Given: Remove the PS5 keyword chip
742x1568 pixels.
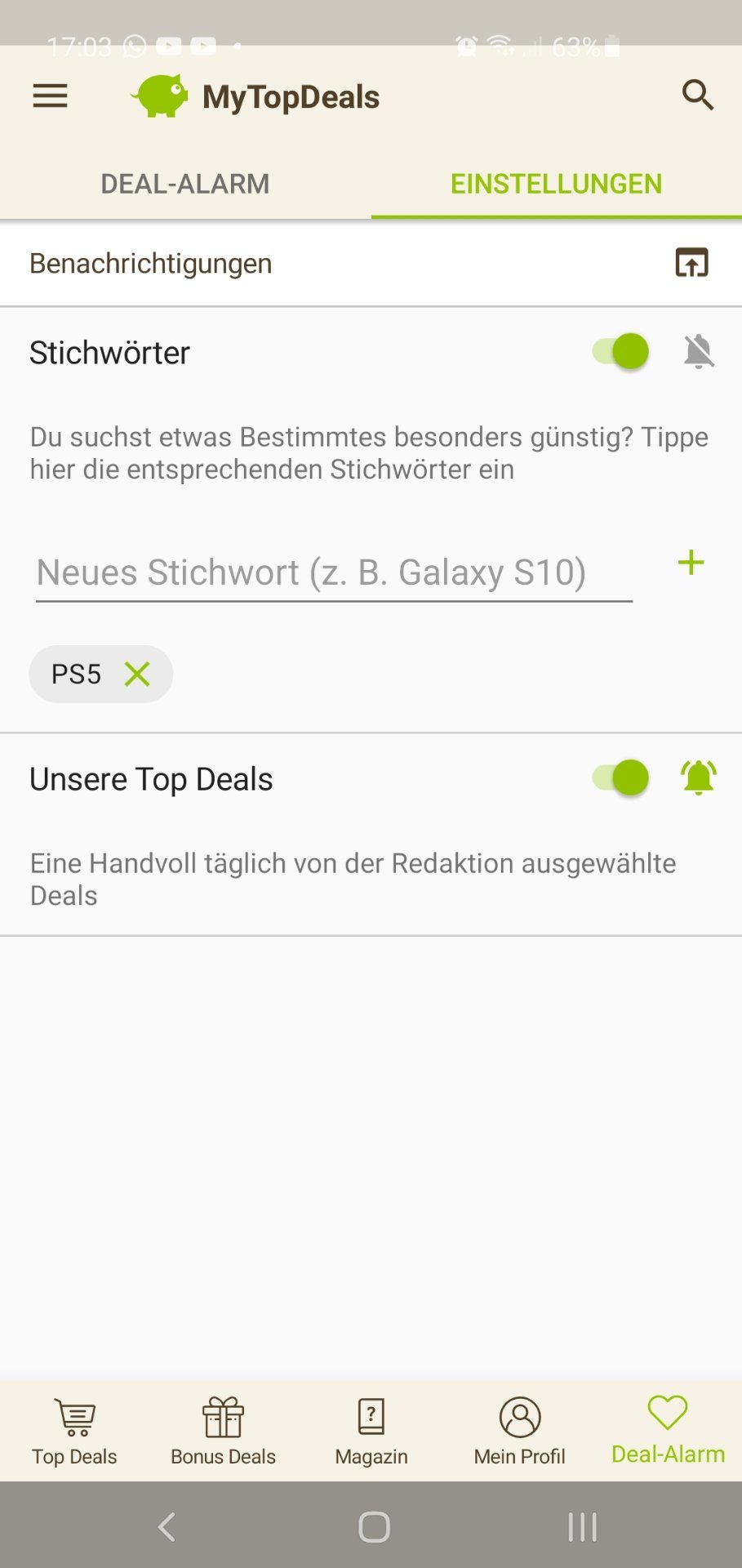Looking at the screenshot, I should [x=137, y=675].
